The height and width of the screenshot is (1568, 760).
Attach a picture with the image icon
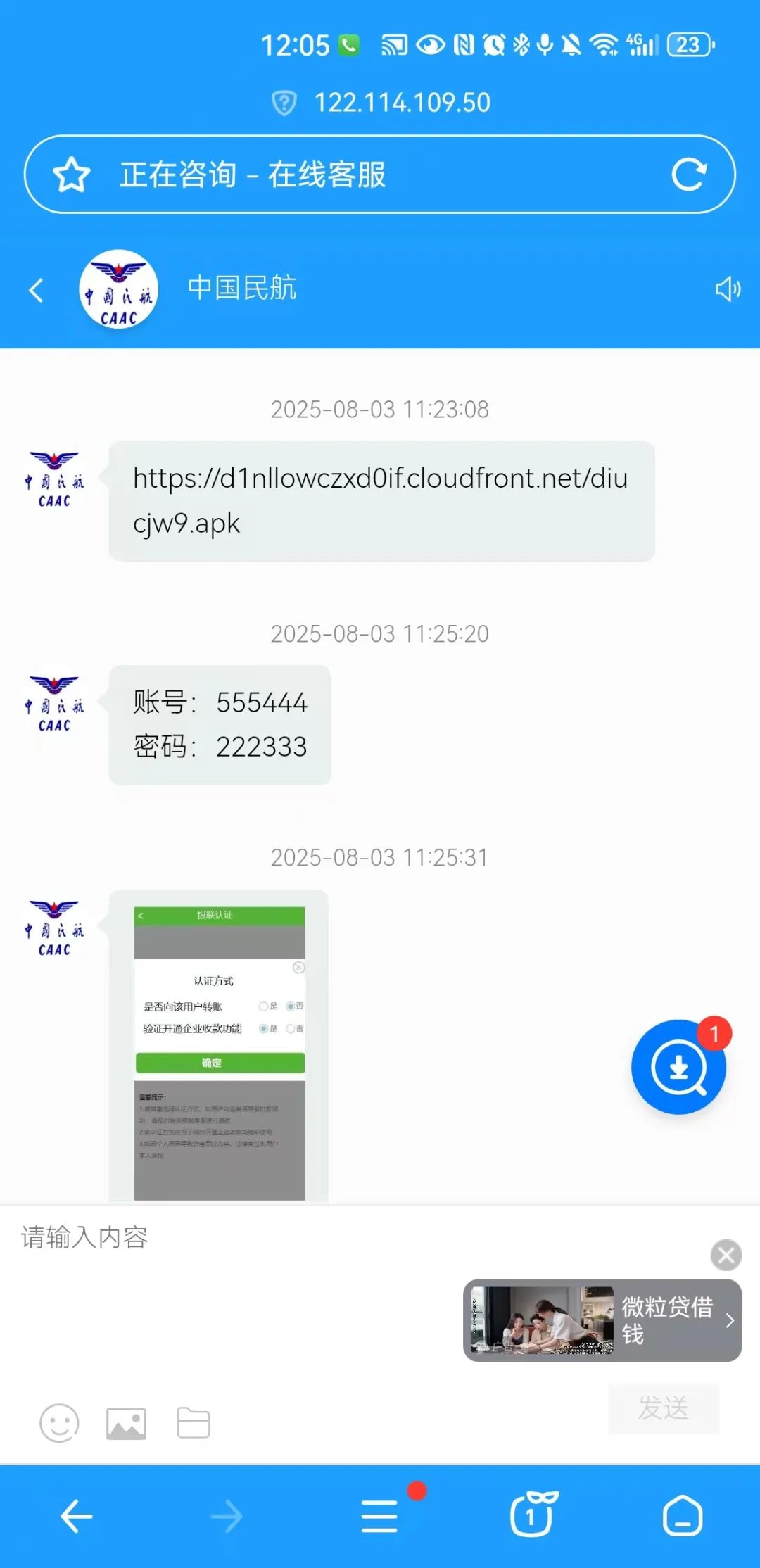tap(126, 1423)
